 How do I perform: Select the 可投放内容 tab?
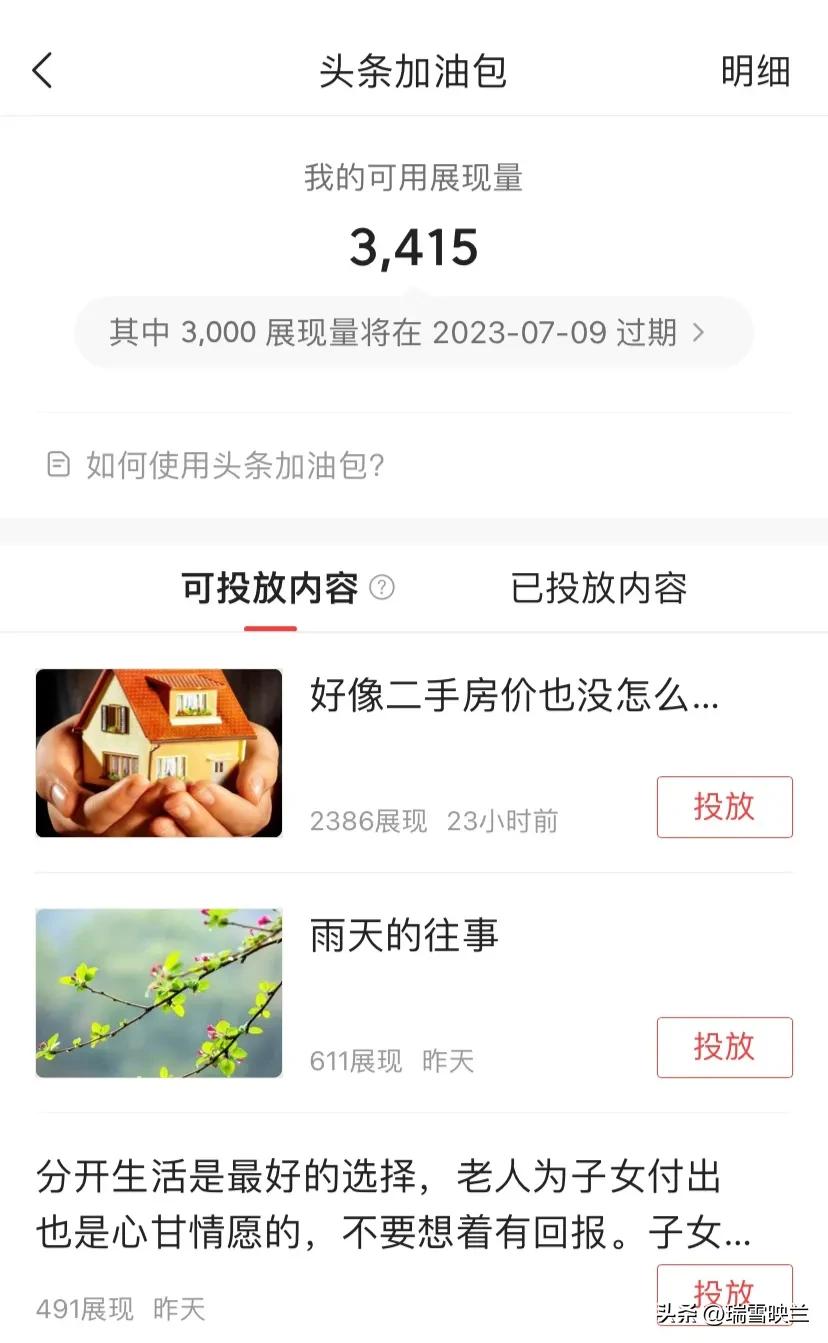pos(270,590)
